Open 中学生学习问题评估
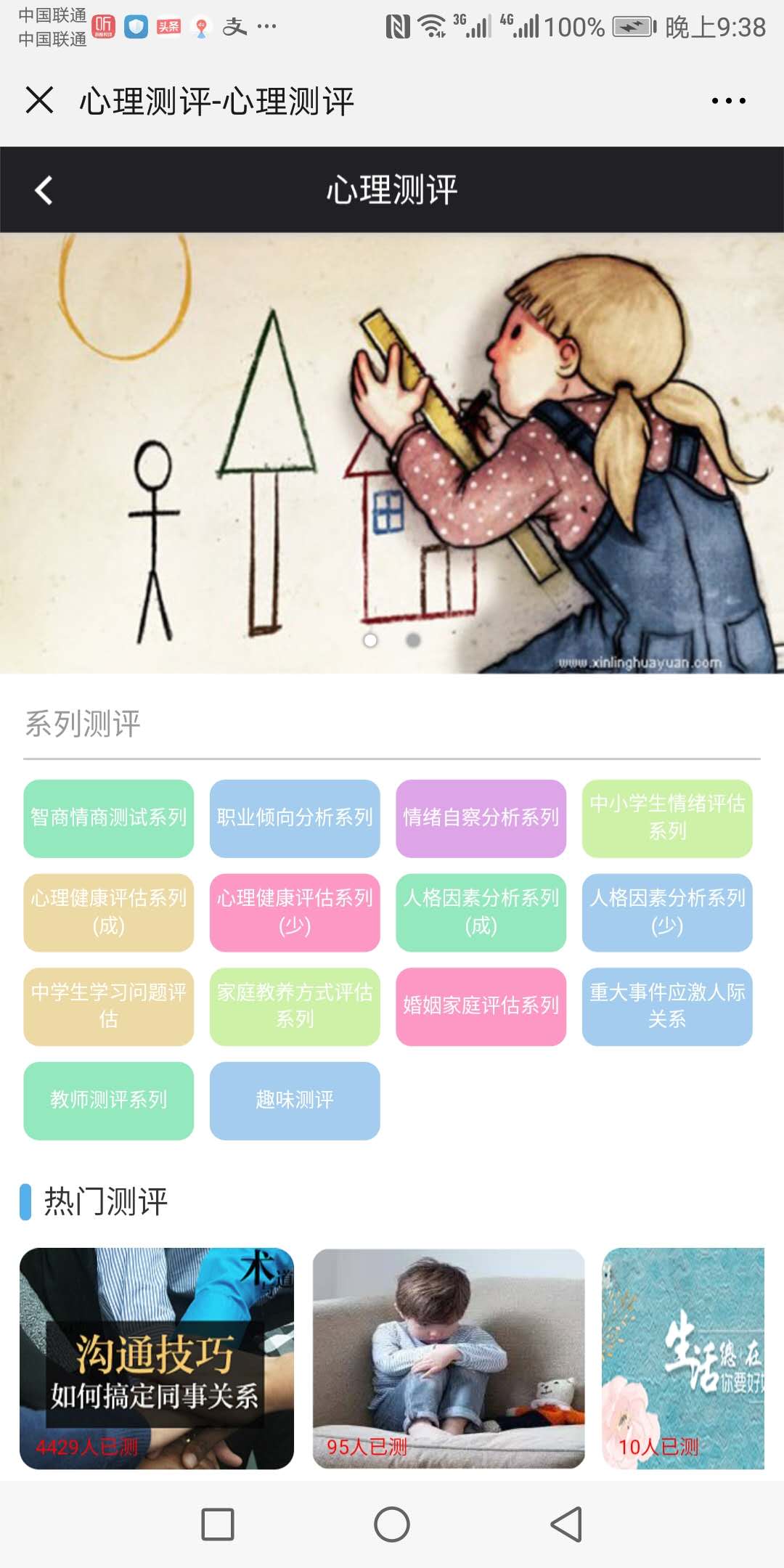 point(109,1006)
